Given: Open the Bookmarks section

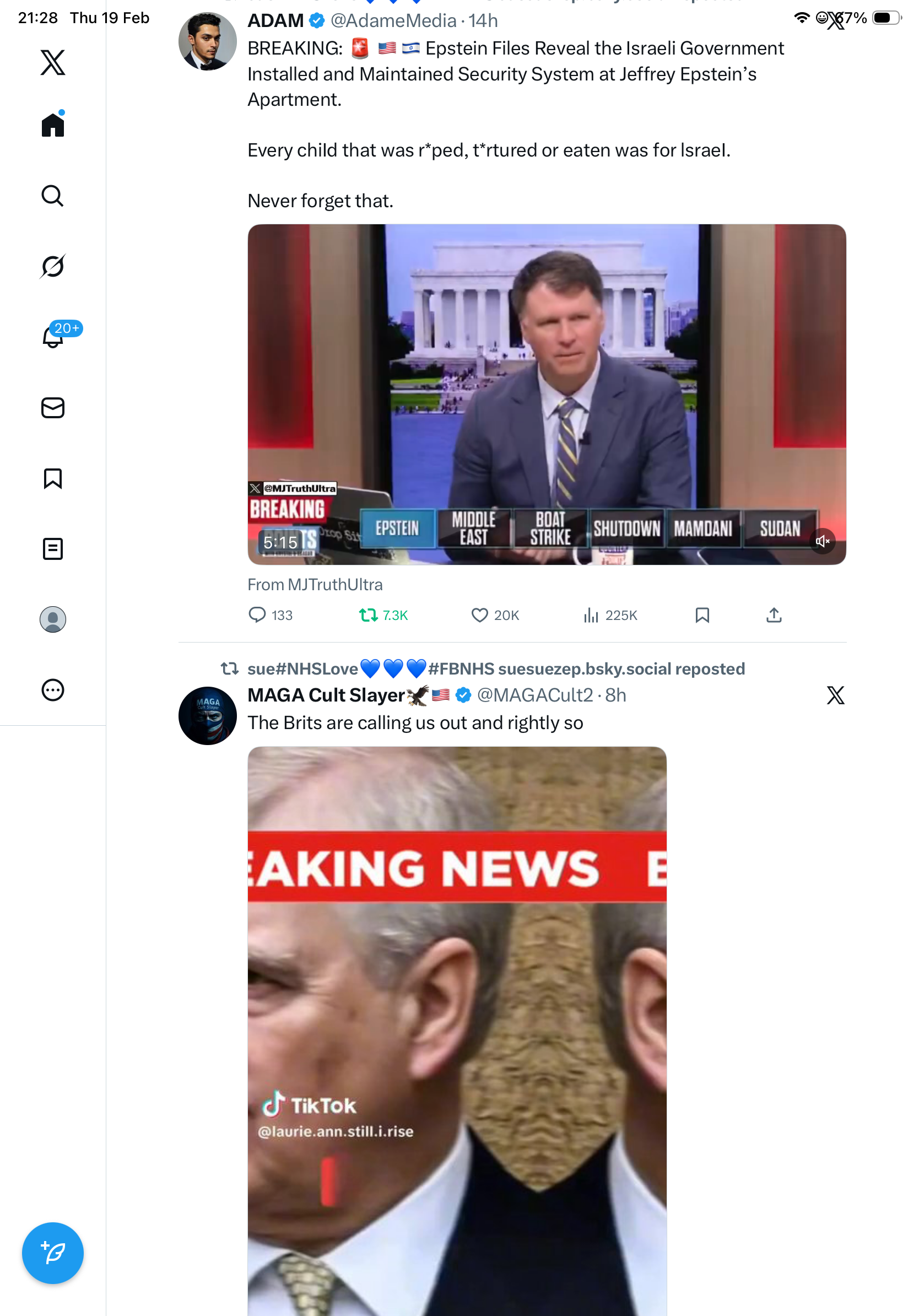Looking at the screenshot, I should coord(53,478).
